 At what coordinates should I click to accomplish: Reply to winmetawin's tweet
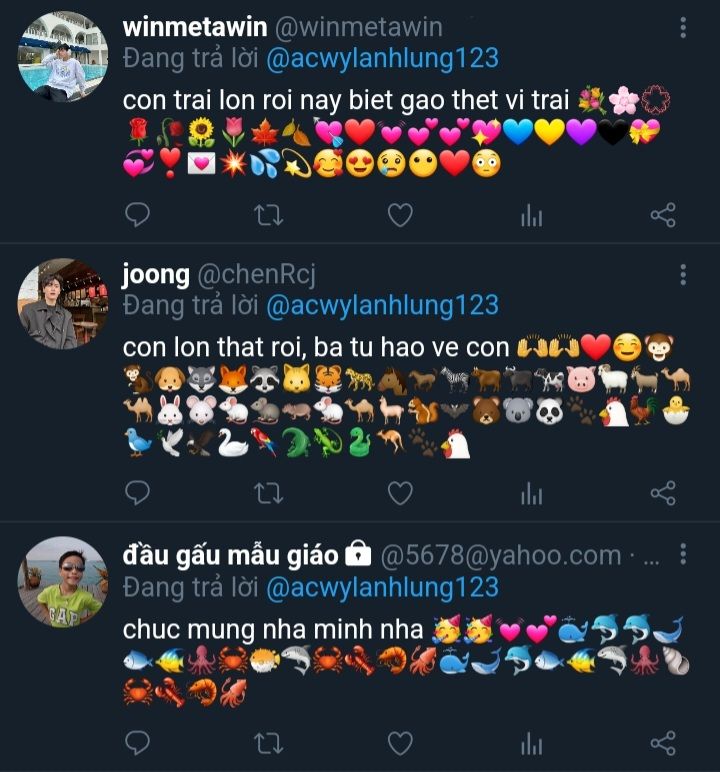137,215
